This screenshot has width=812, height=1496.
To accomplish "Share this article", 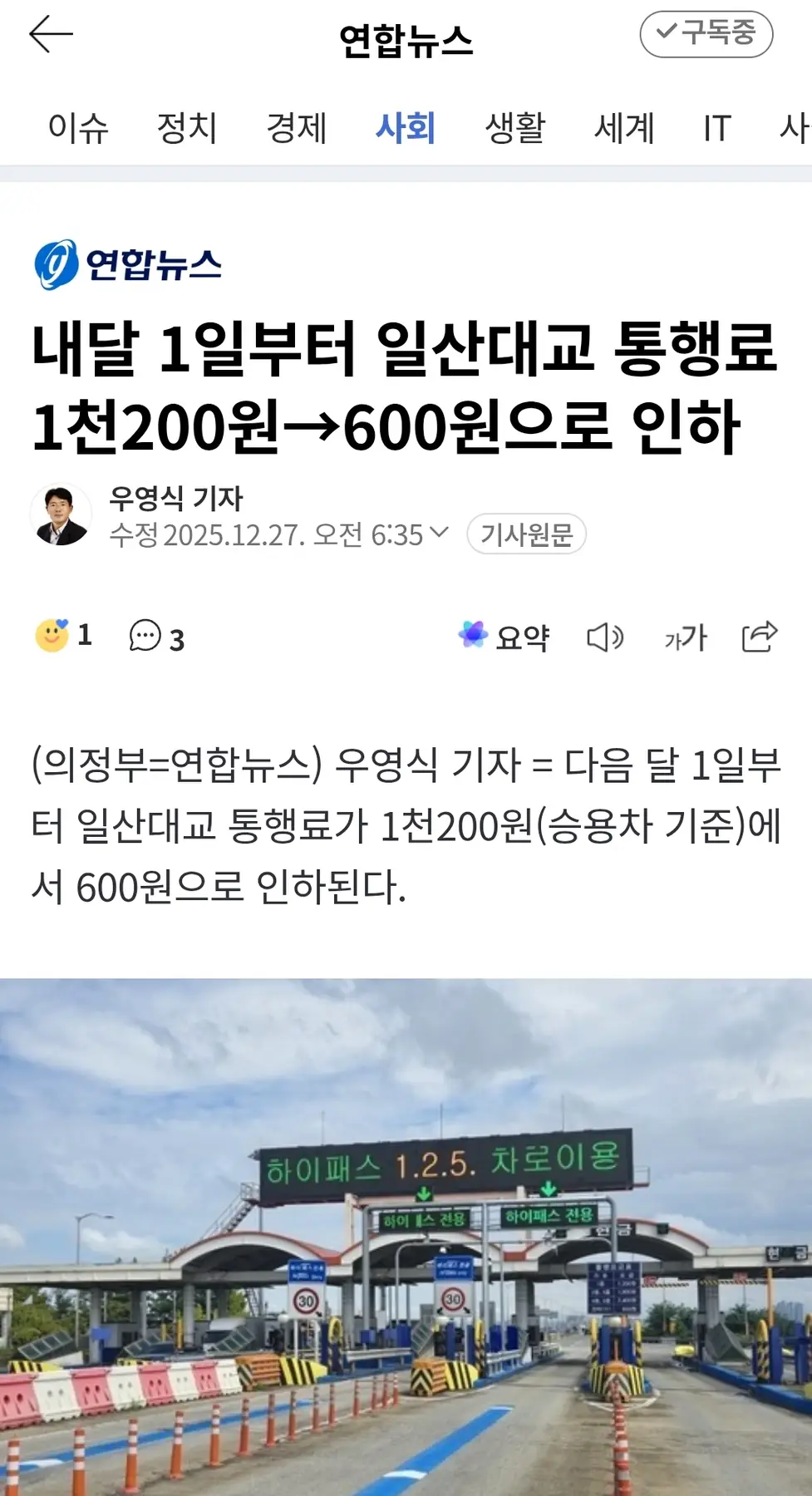I will 759,637.
